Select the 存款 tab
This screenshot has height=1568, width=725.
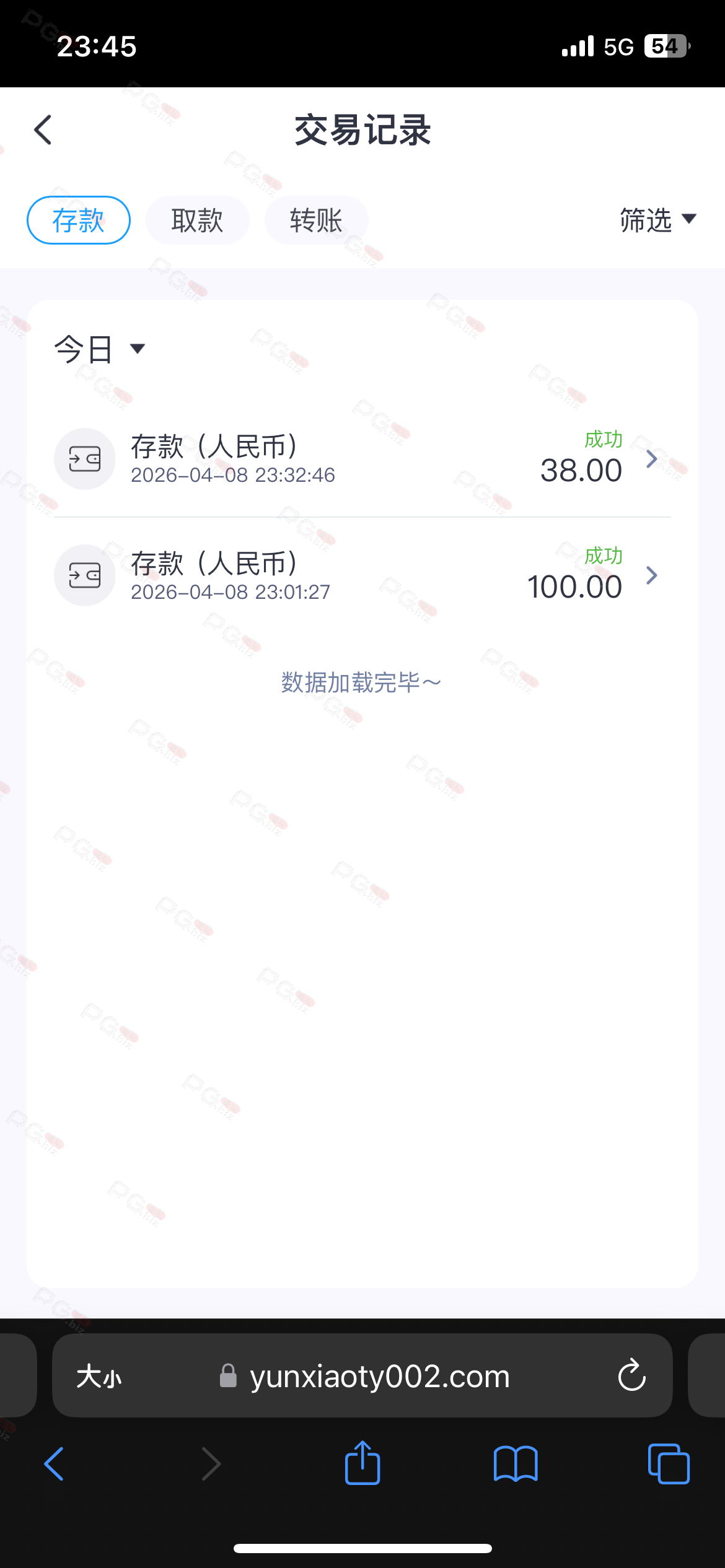coord(79,220)
